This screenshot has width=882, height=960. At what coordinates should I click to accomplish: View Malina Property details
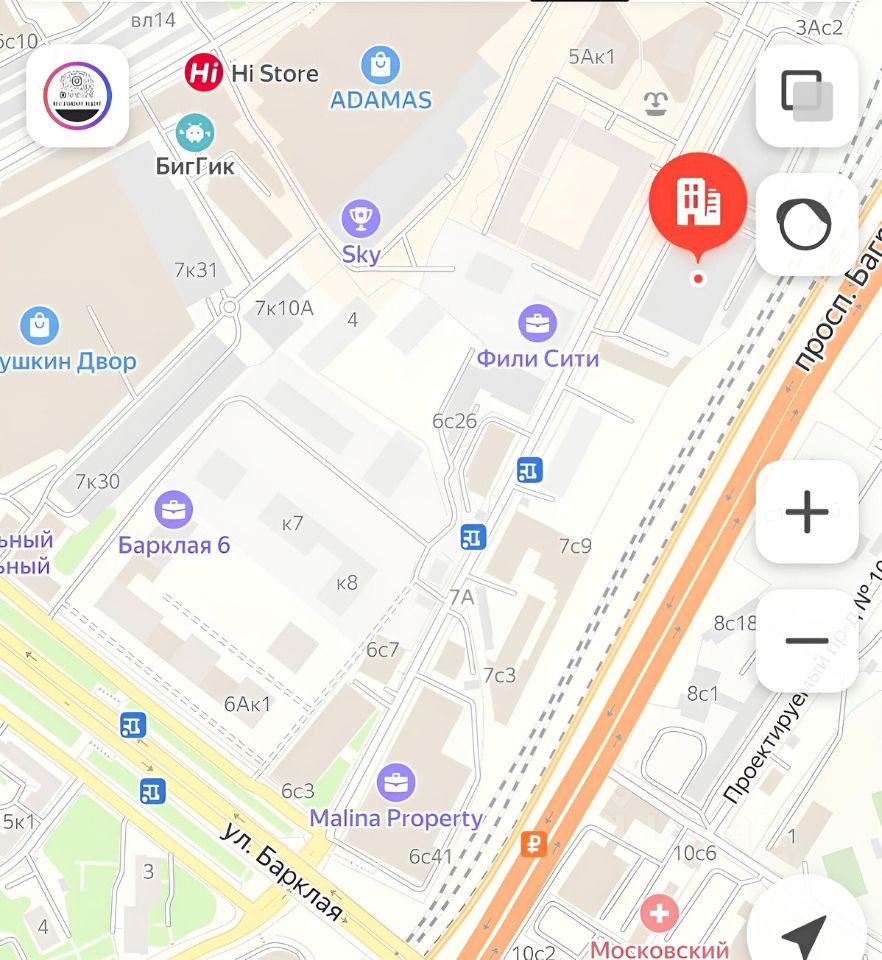(396, 783)
